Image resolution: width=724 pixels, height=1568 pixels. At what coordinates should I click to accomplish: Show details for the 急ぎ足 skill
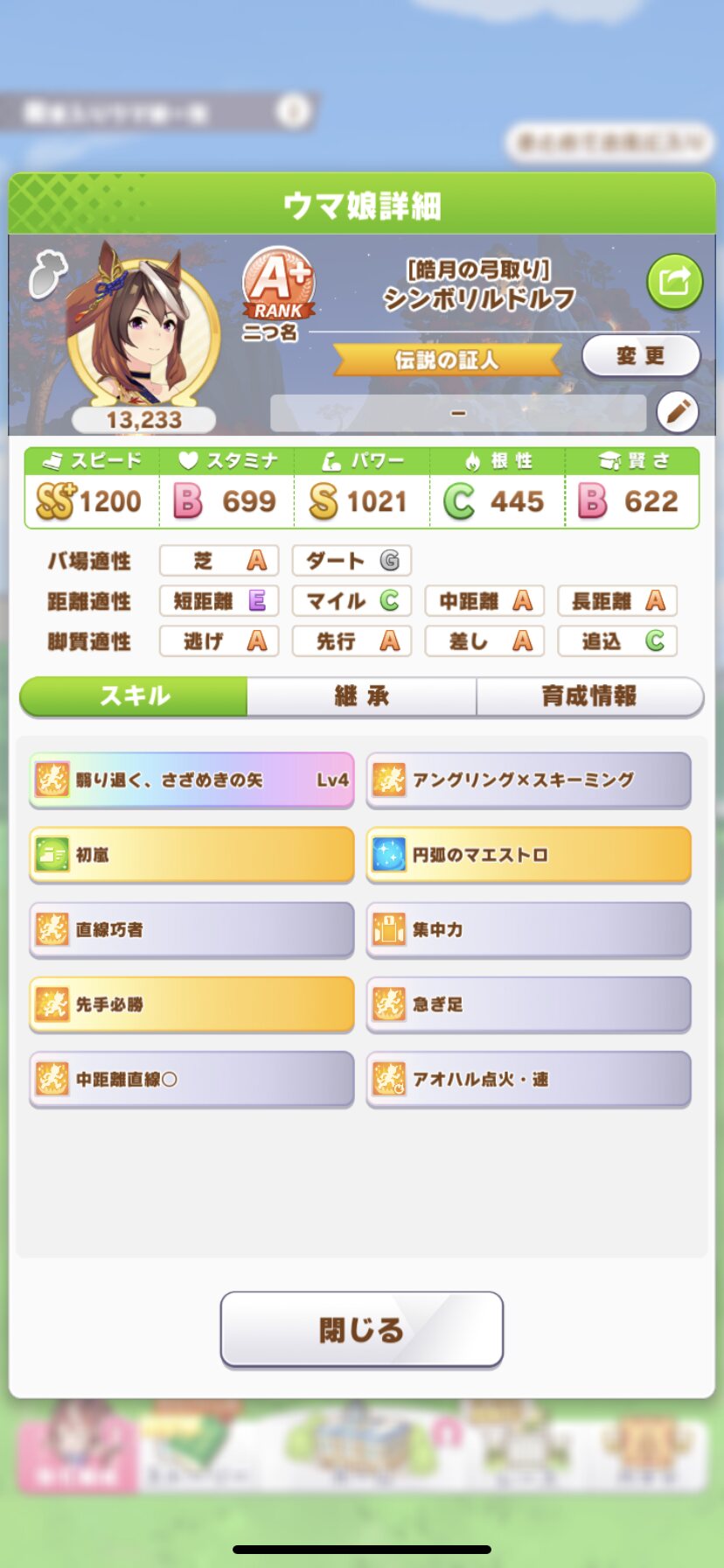point(528,1004)
